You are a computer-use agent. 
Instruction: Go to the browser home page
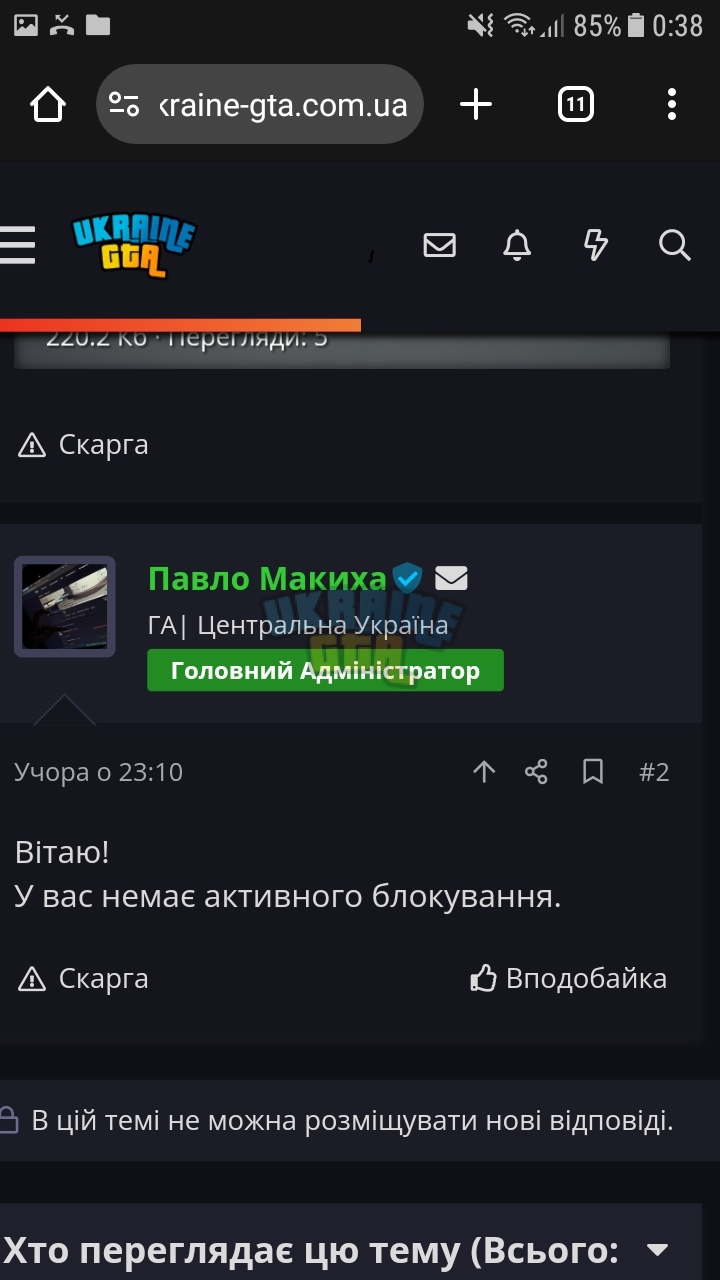click(47, 104)
